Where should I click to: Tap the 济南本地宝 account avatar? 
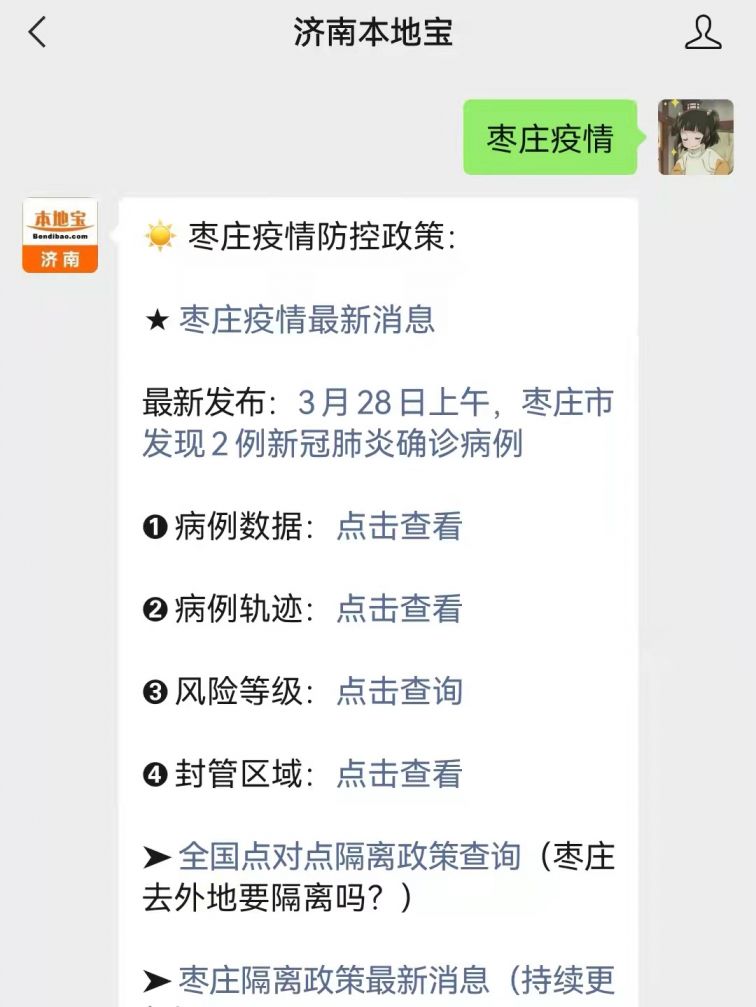(x=60, y=235)
